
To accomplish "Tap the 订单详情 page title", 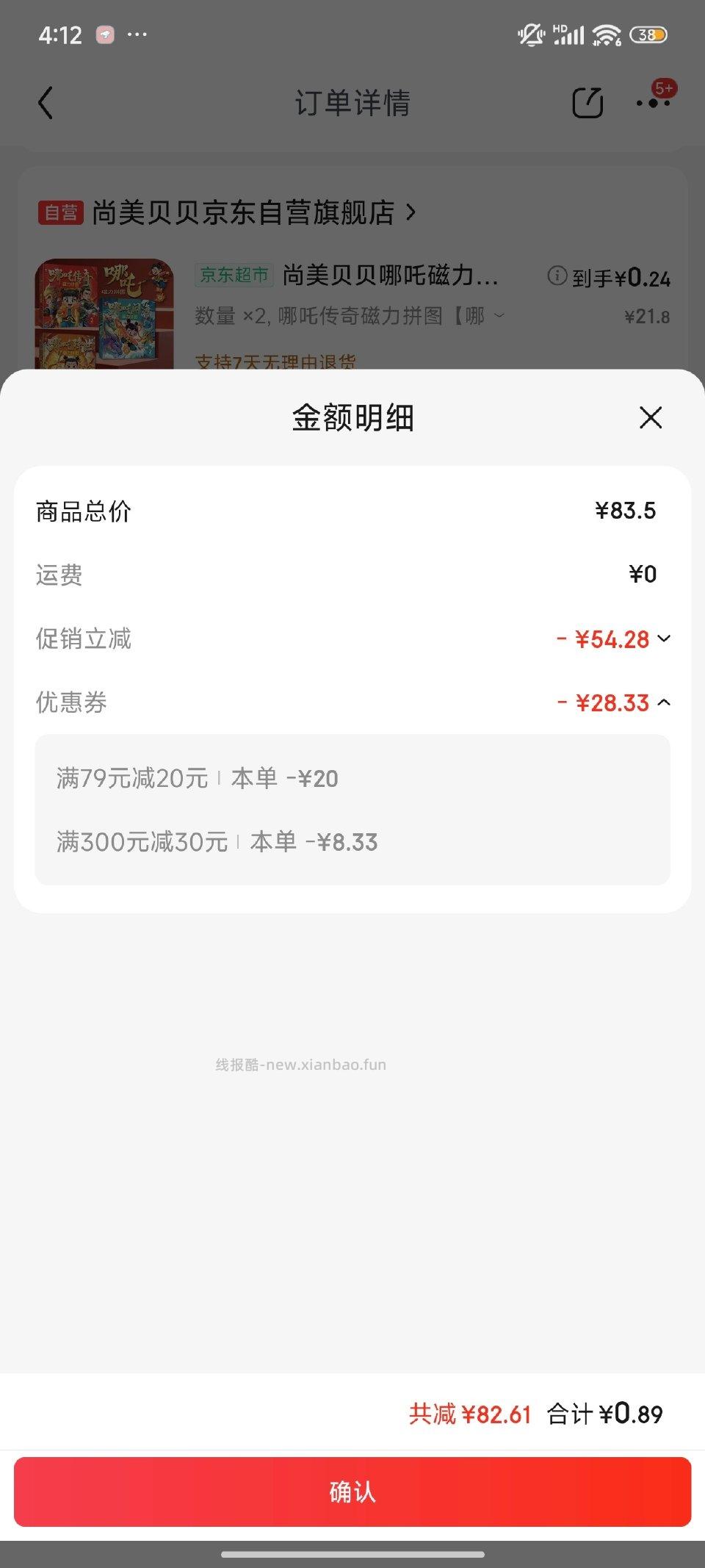I will [352, 103].
